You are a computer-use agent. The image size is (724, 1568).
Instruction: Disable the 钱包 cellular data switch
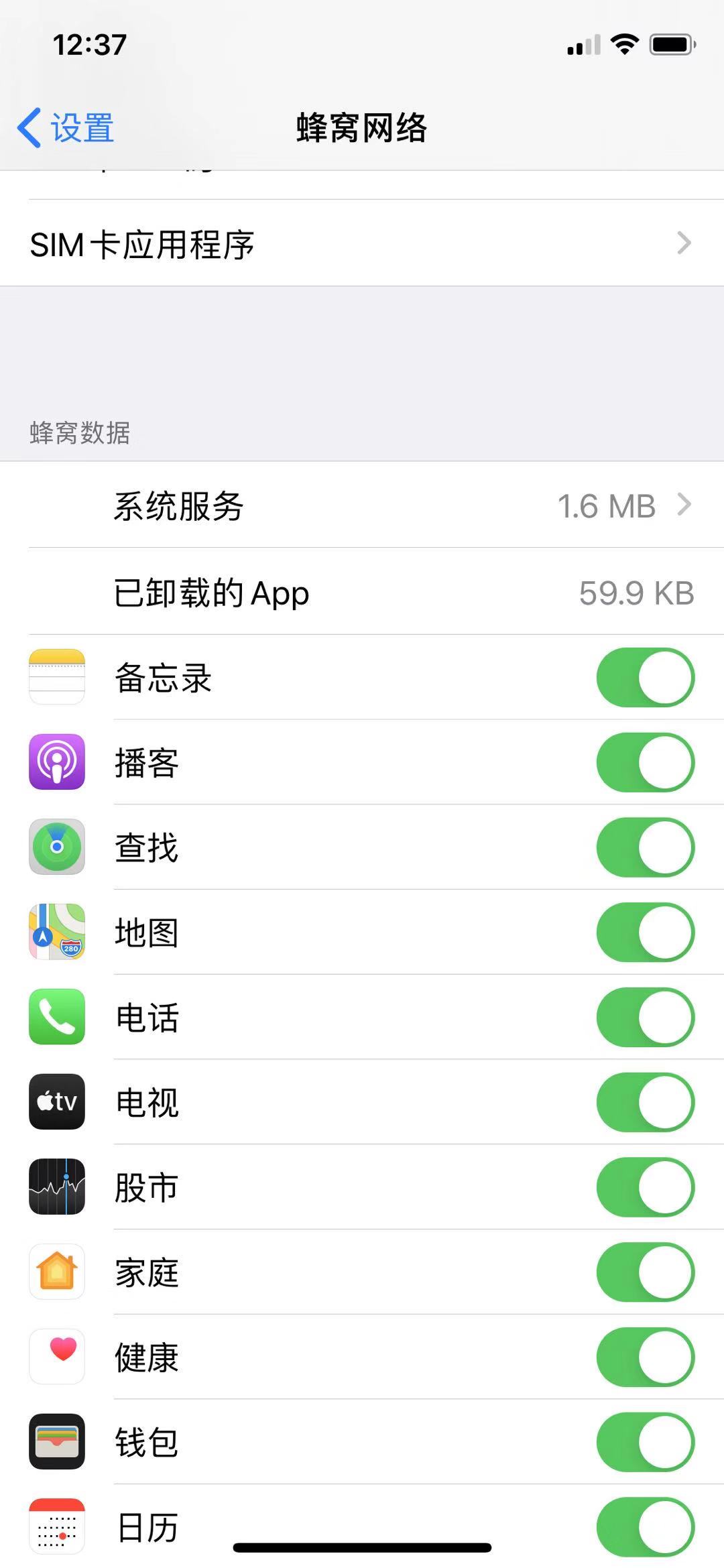[645, 1442]
